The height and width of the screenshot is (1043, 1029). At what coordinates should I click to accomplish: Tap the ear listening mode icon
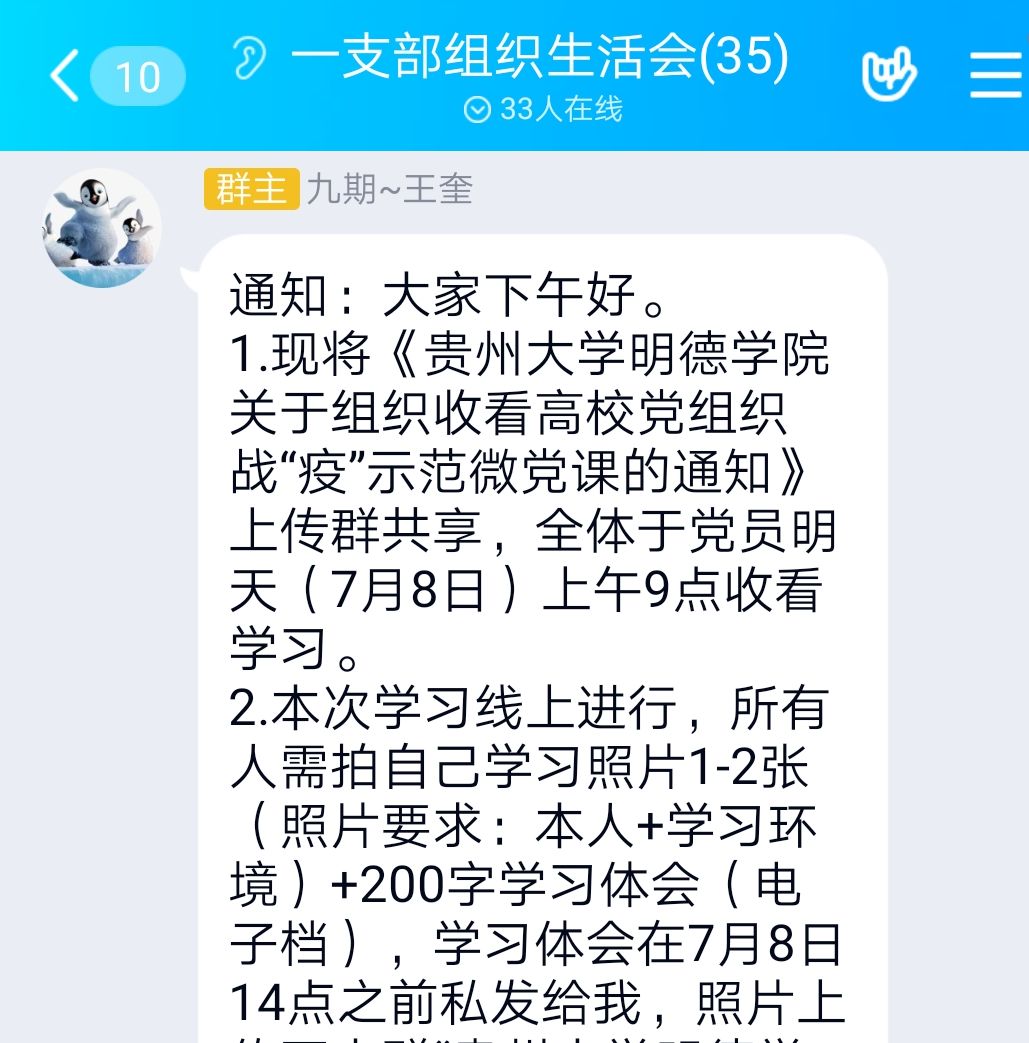pos(248,58)
